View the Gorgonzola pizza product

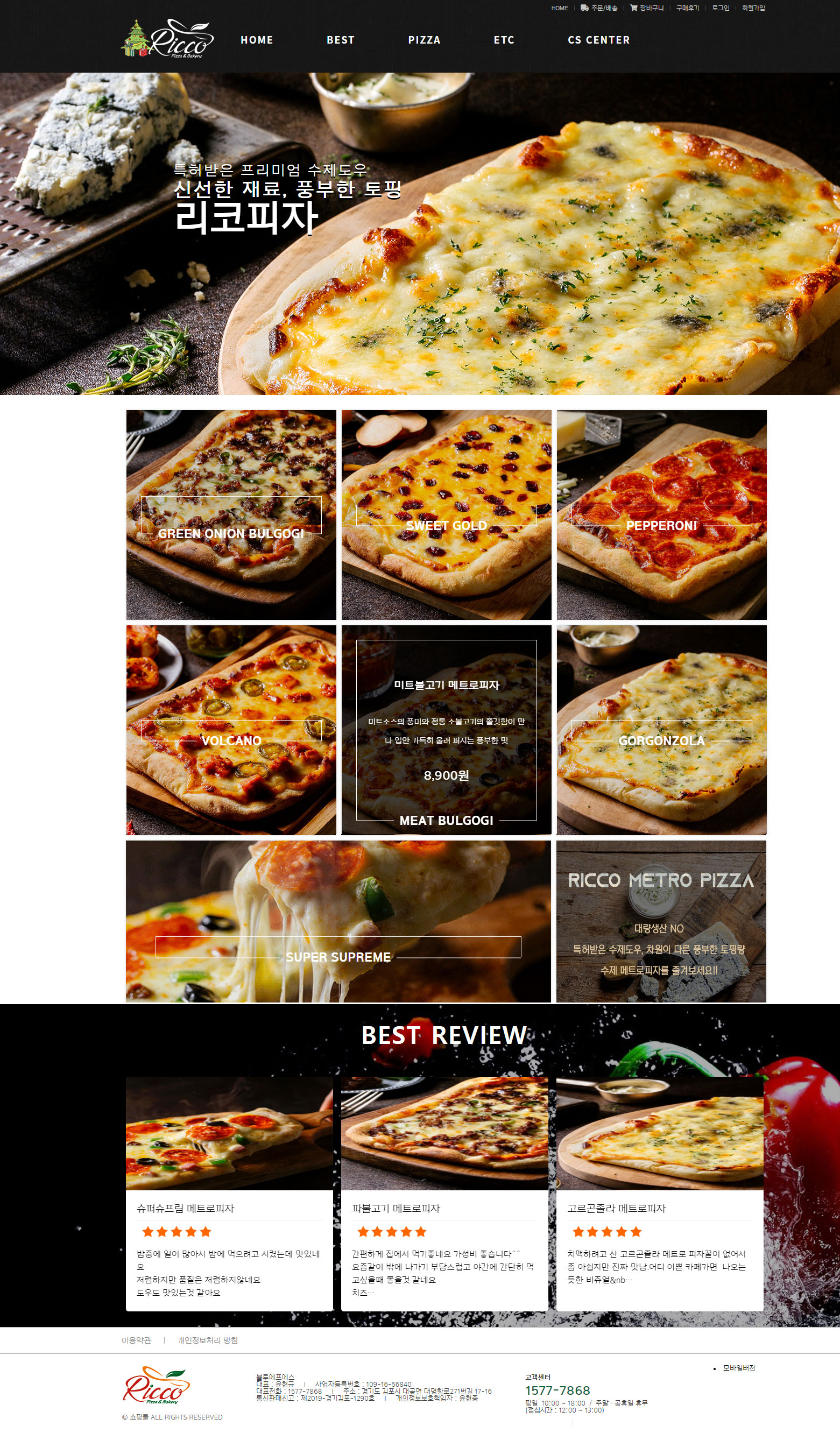(661, 730)
